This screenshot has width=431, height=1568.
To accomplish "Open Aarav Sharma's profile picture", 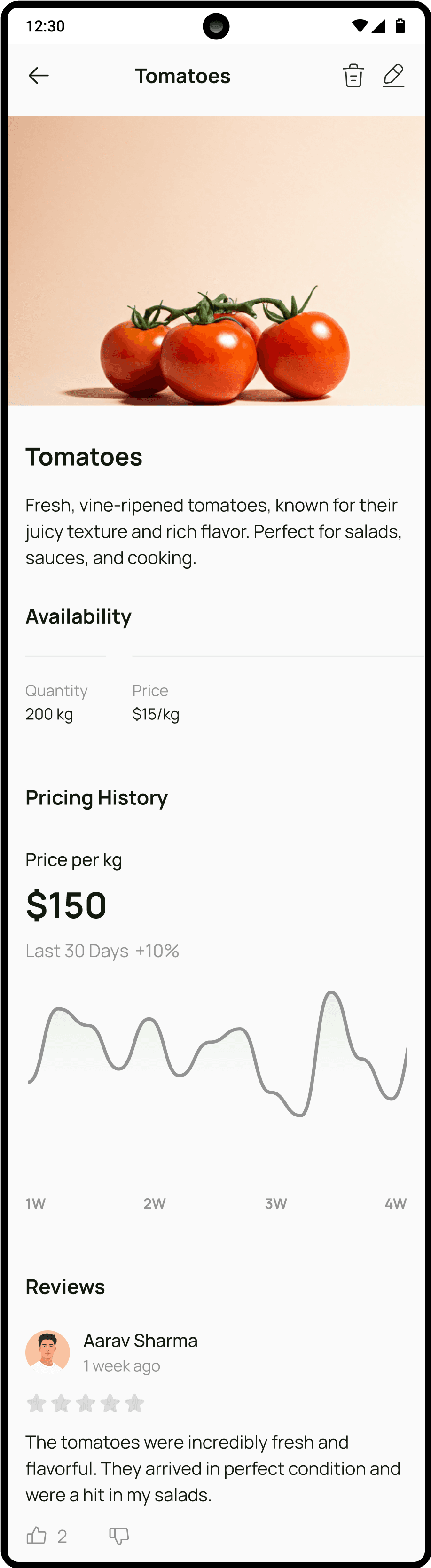I will 47,1352.
